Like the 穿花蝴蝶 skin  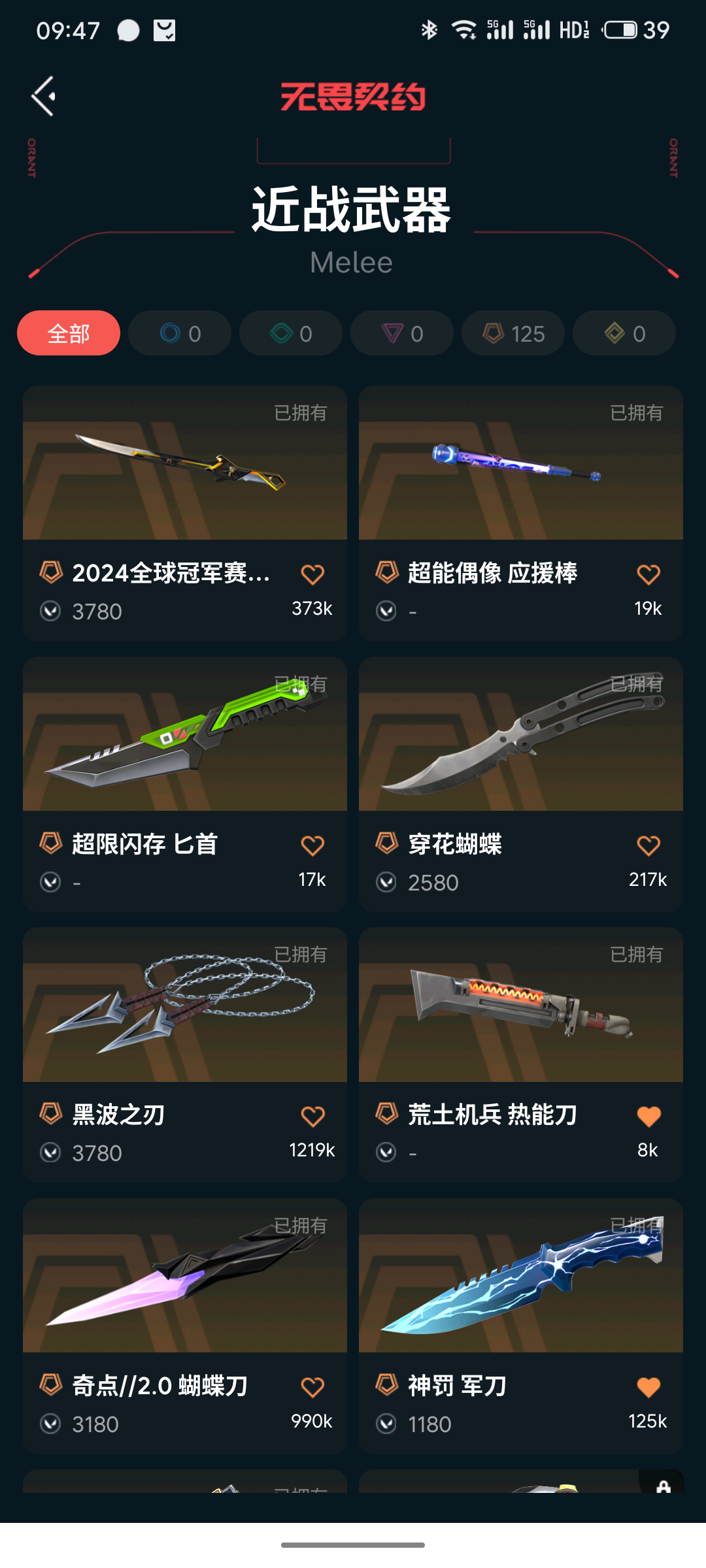[x=648, y=846]
